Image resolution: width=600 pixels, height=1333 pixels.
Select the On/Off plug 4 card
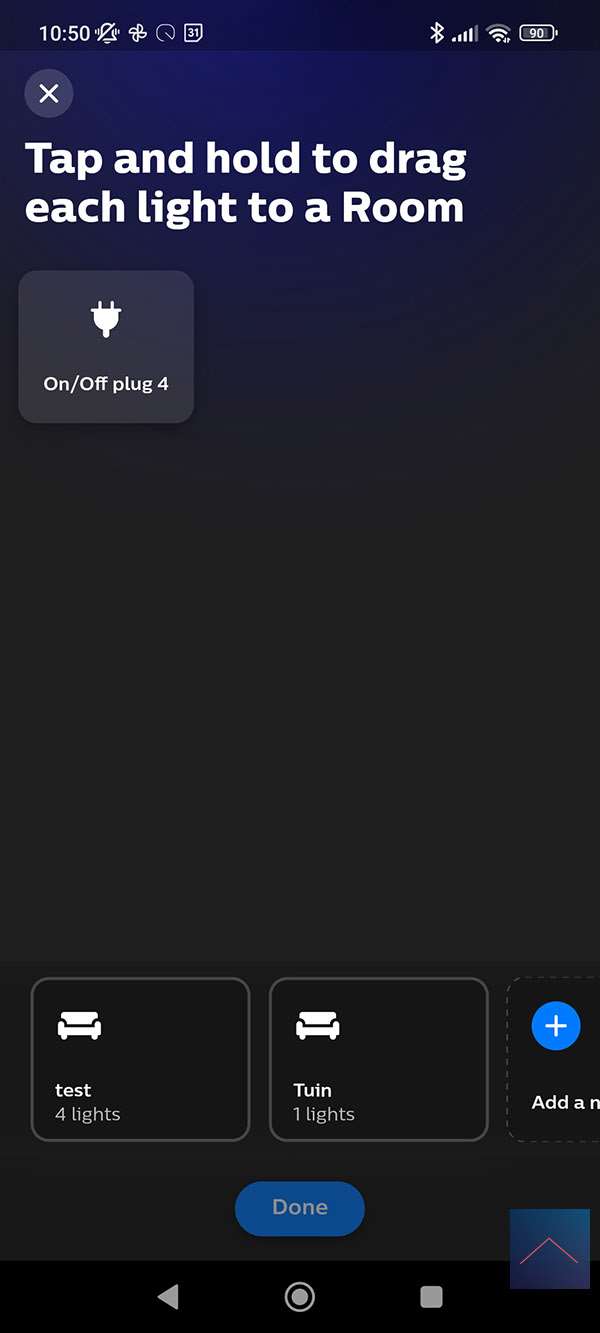(106, 346)
